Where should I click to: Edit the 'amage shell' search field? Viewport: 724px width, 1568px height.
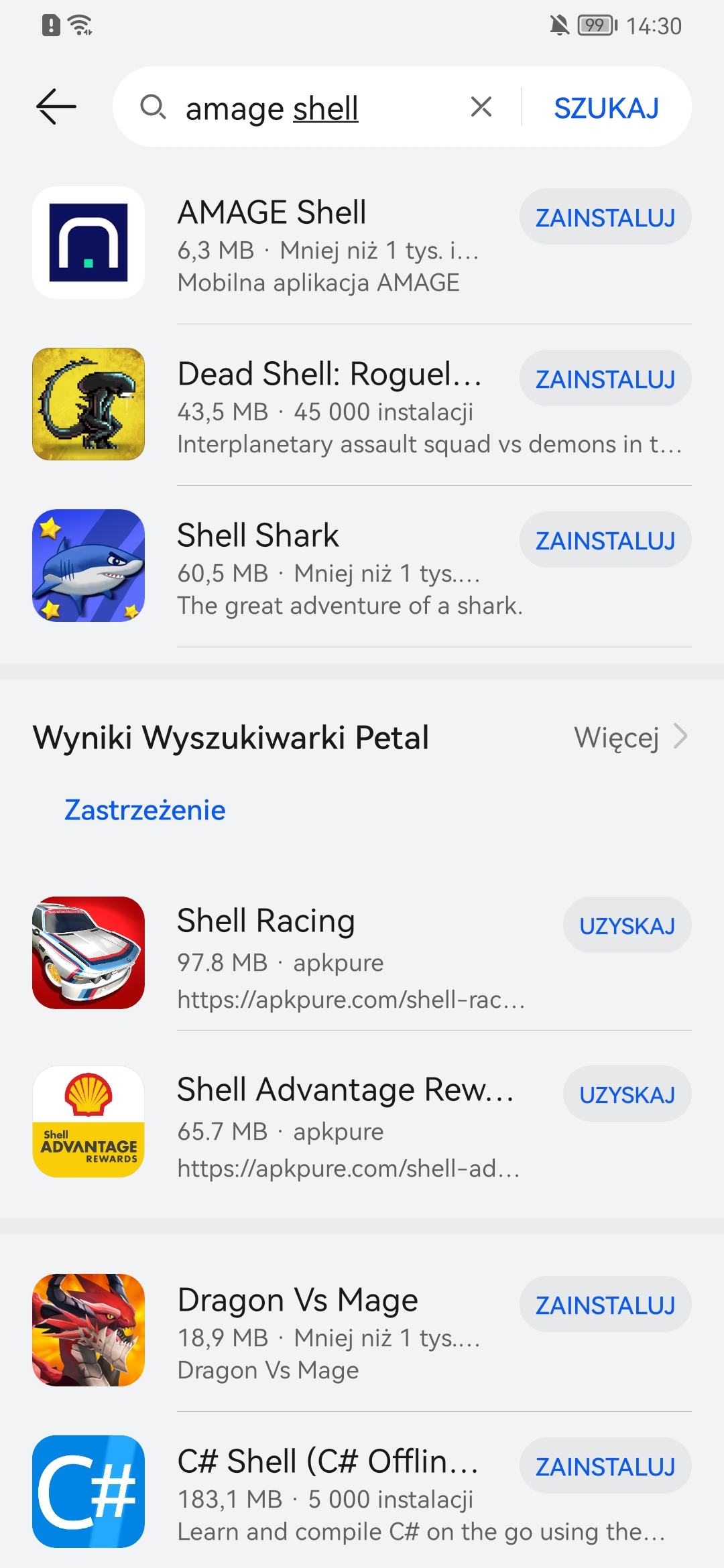pos(302,109)
